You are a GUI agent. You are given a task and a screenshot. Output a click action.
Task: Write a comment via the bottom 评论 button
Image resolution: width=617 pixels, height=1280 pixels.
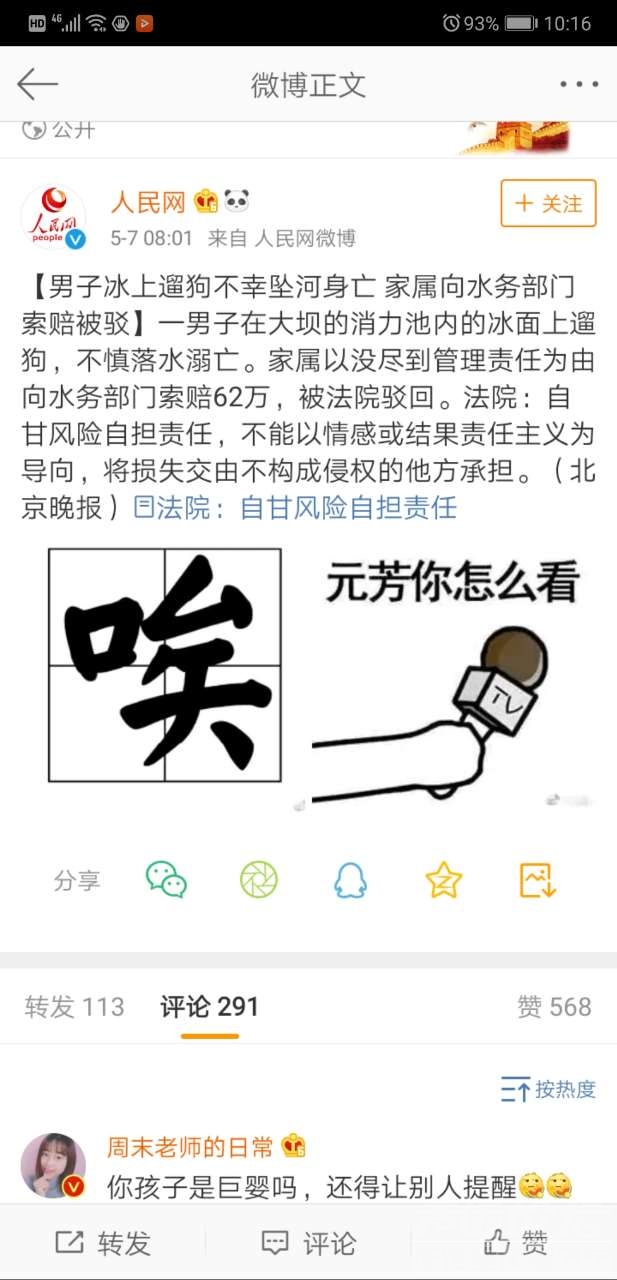[x=308, y=1243]
